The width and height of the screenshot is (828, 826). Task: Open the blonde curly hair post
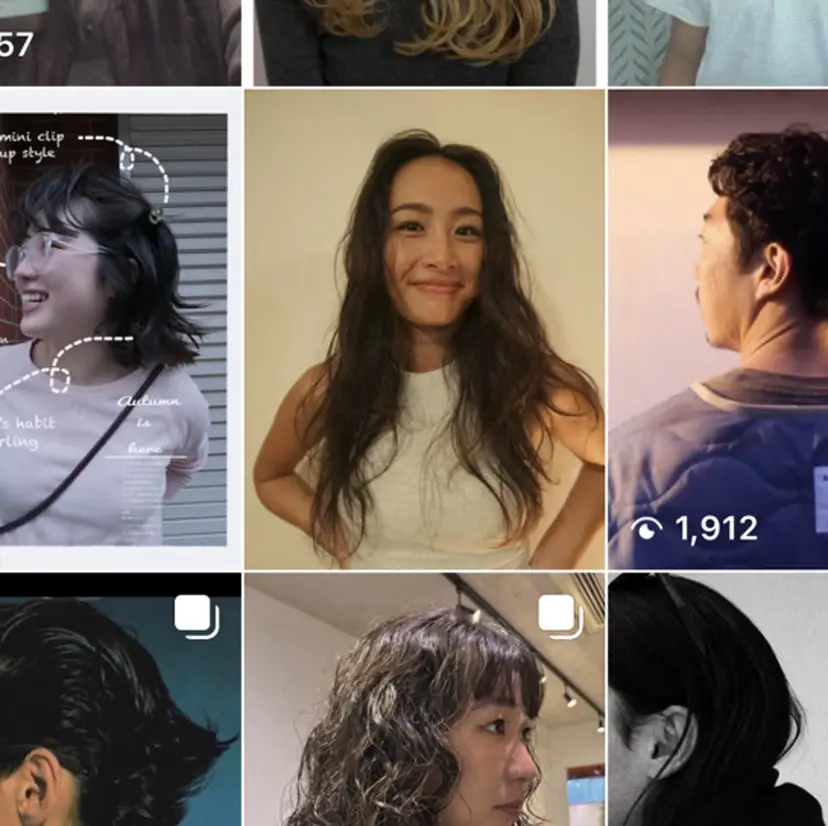[x=425, y=40]
